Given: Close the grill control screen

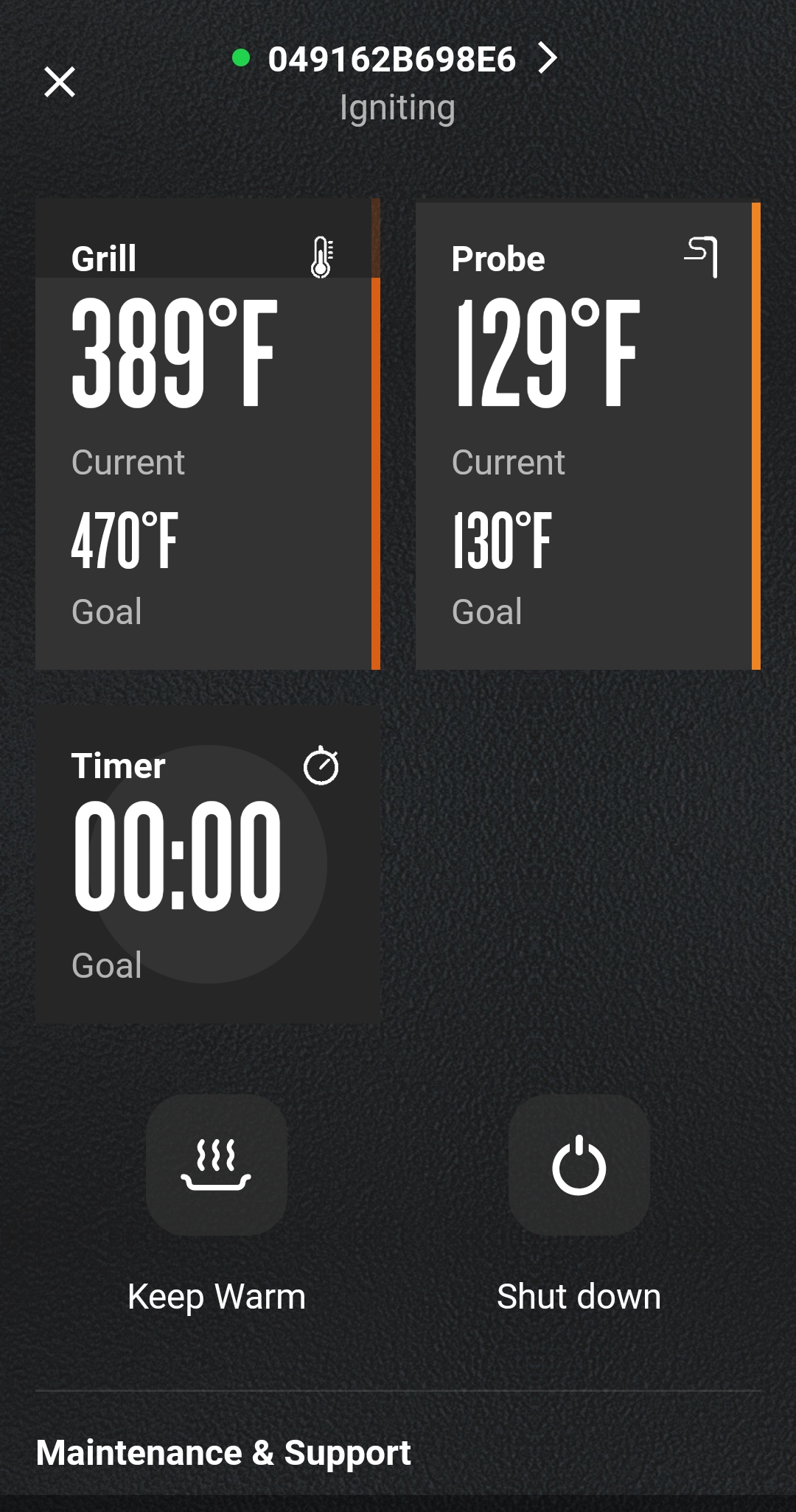Looking at the screenshot, I should click(60, 82).
